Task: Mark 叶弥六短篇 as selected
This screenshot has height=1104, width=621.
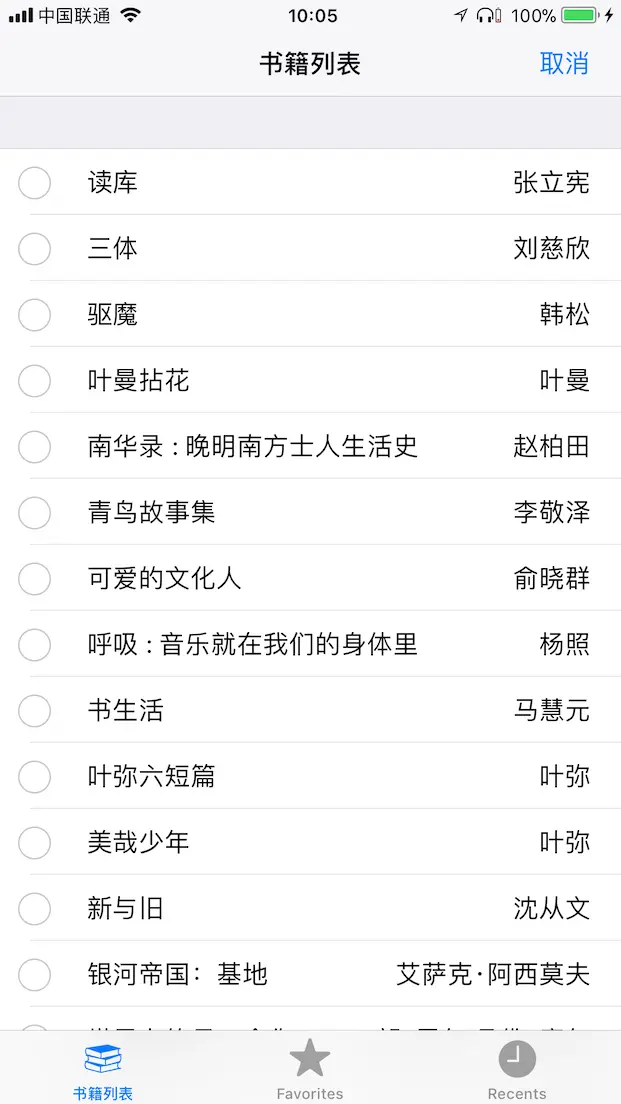Action: (35, 777)
